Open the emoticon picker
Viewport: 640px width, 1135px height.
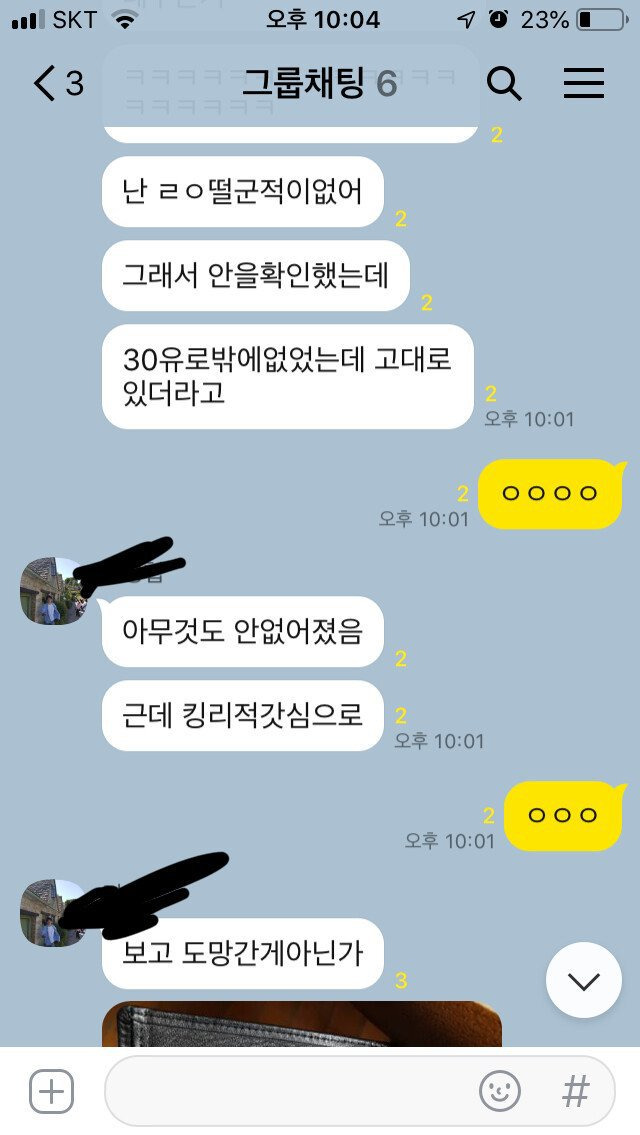tap(499, 1091)
